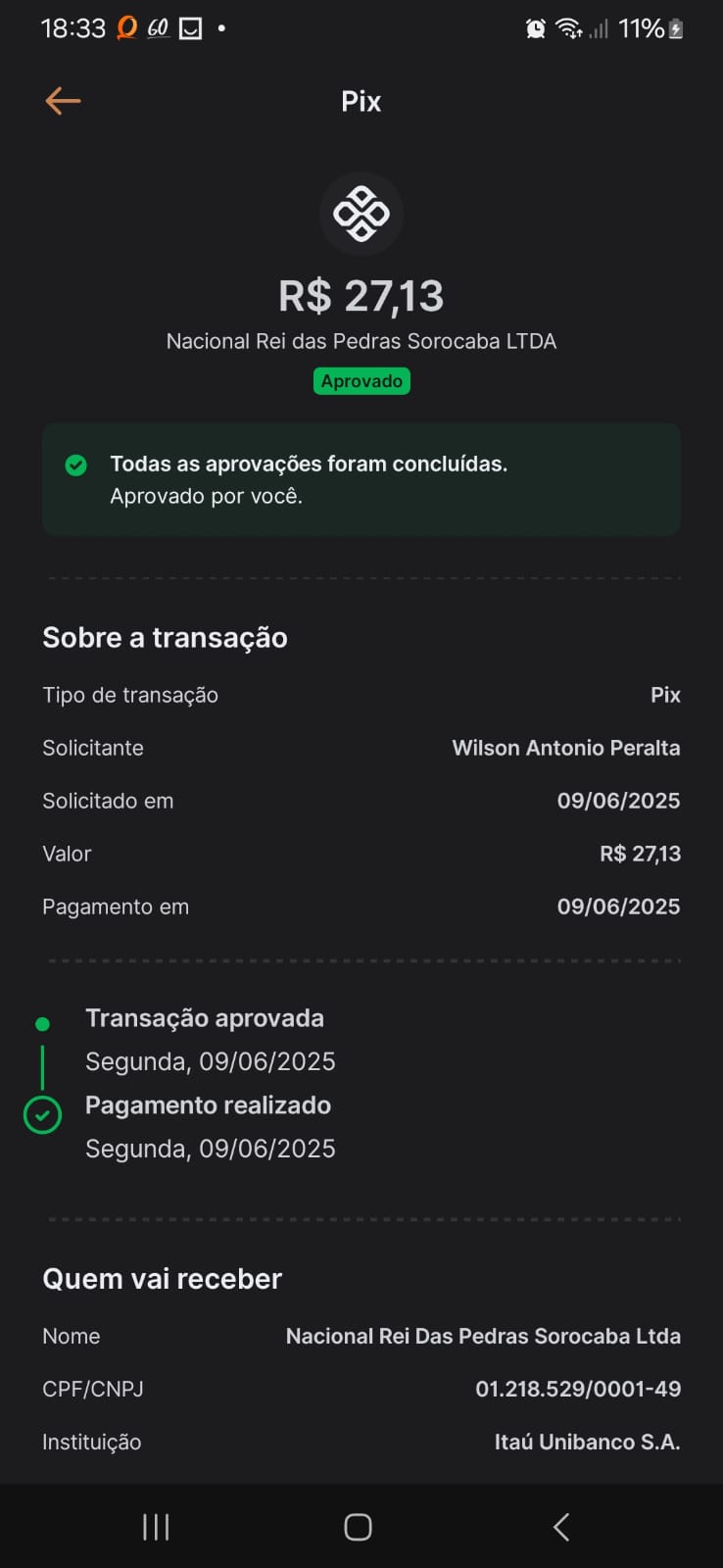
Task: Tap the CPF/CNPJ value 01.218.529/0001-49
Action: [x=578, y=1388]
